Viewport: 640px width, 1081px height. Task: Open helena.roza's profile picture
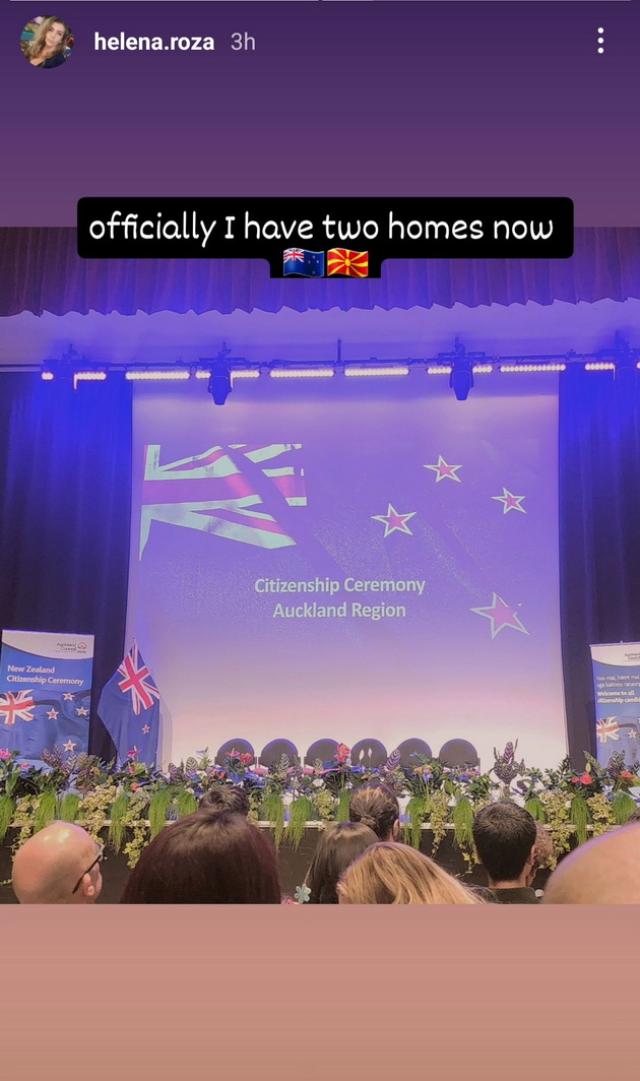(x=46, y=41)
